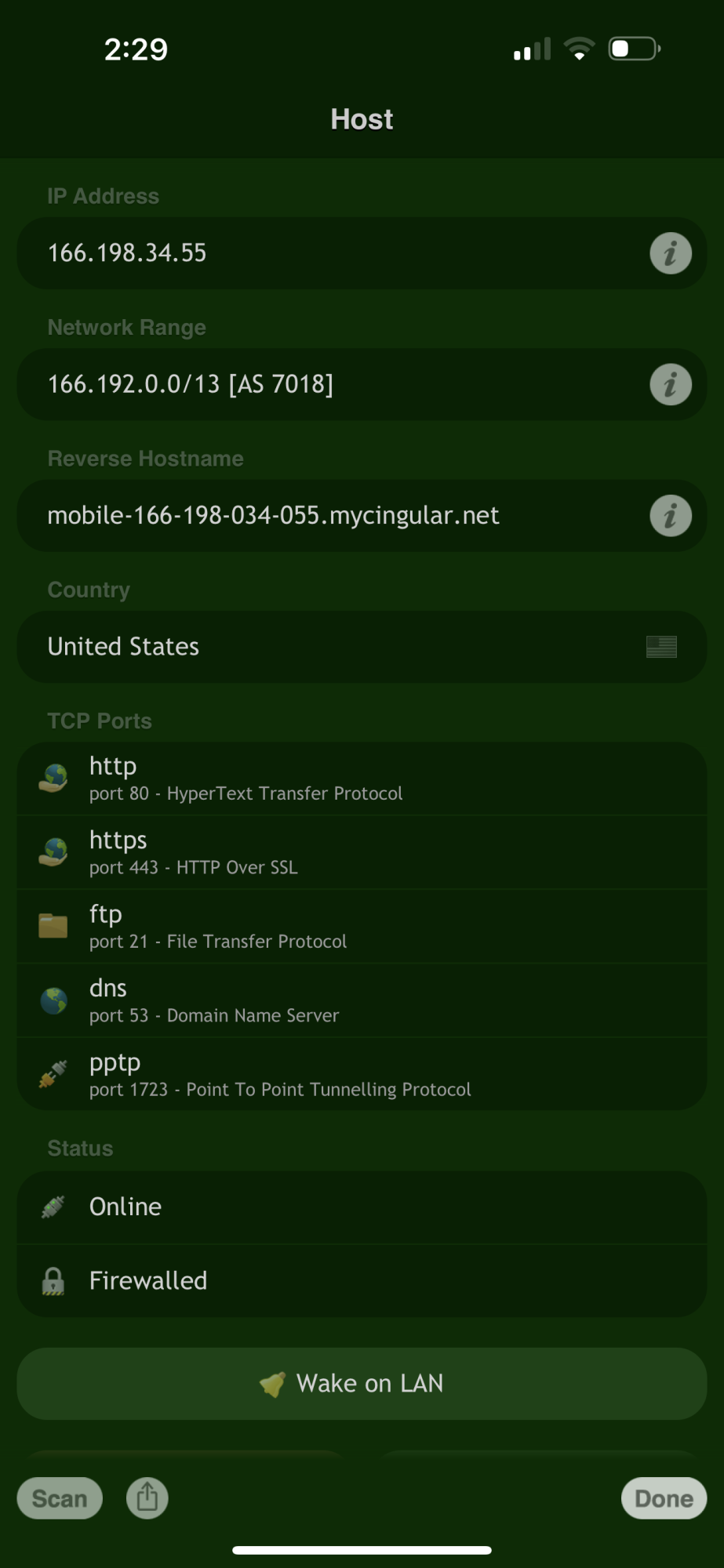Send a Wake on LAN packet
The width and height of the screenshot is (724, 1568).
click(x=362, y=1384)
